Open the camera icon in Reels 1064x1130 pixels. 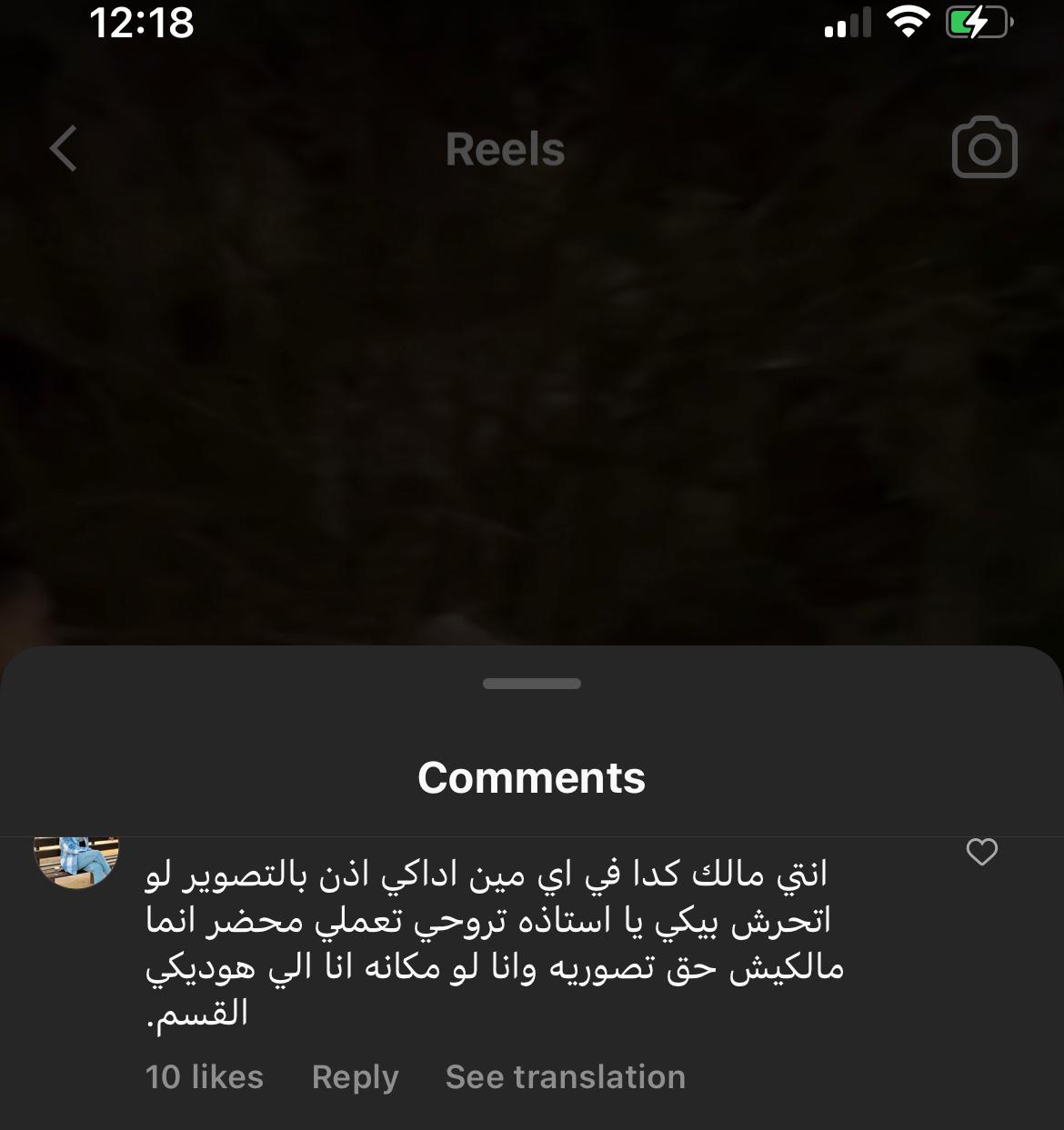(x=984, y=148)
